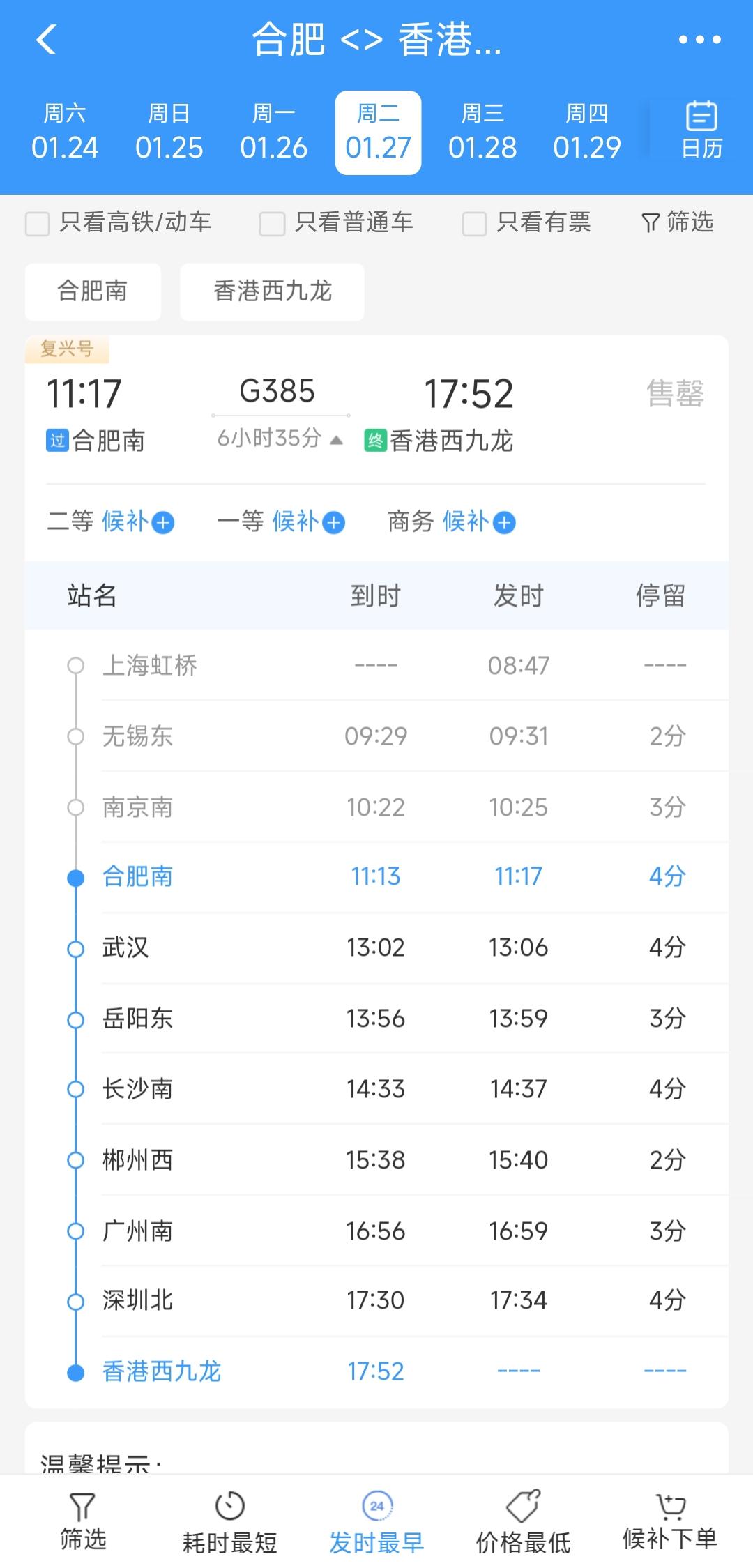Select the 合肥南 station chip
Viewport: 753px width, 1568px height.
click(x=93, y=292)
